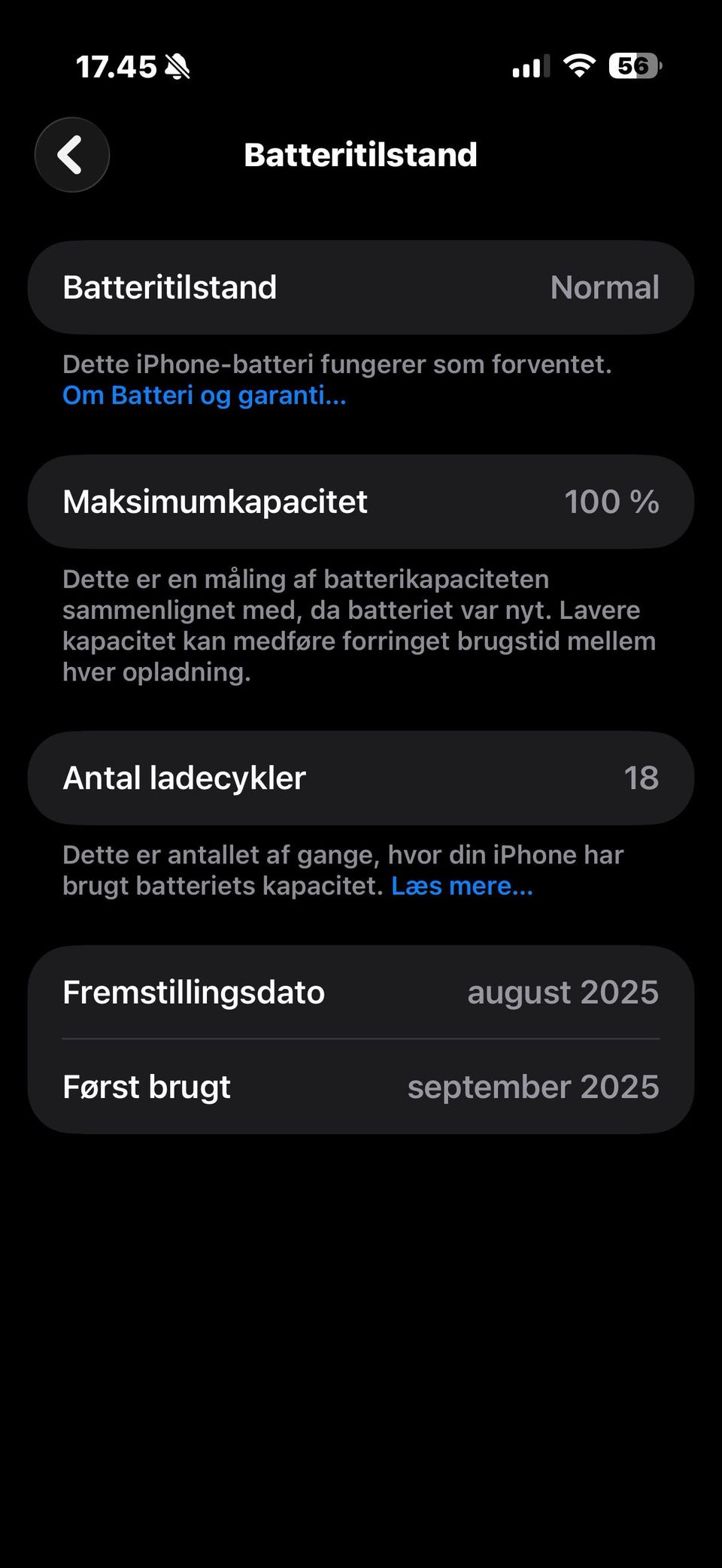Tap 'Læs mere…' about charge cycles
The image size is (722, 1568).
point(462,886)
